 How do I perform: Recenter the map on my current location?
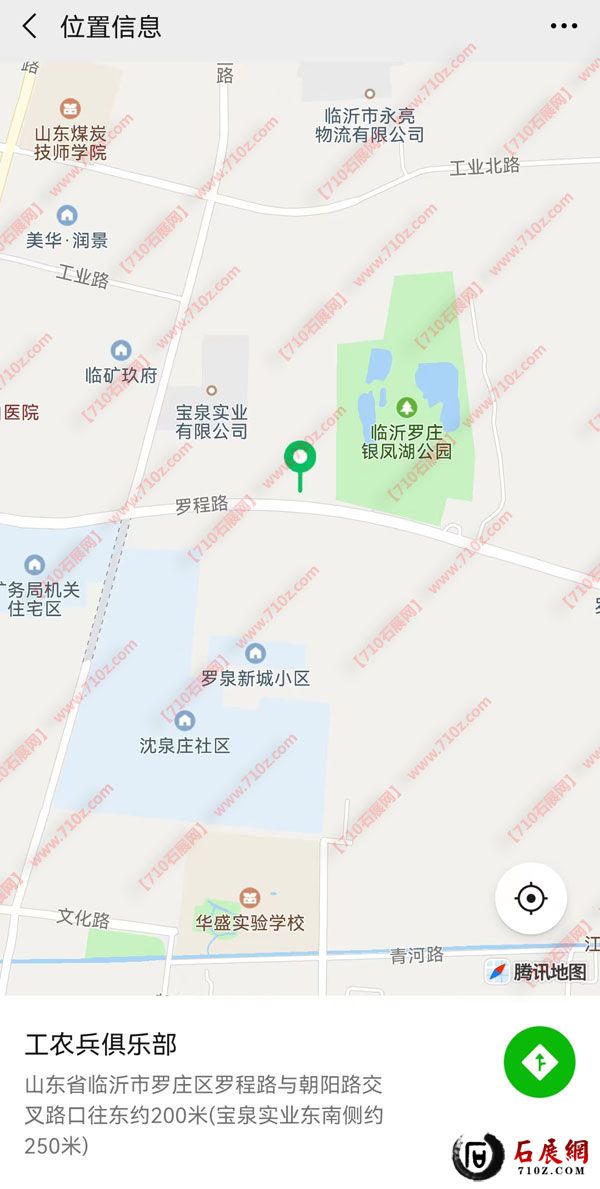pos(530,898)
